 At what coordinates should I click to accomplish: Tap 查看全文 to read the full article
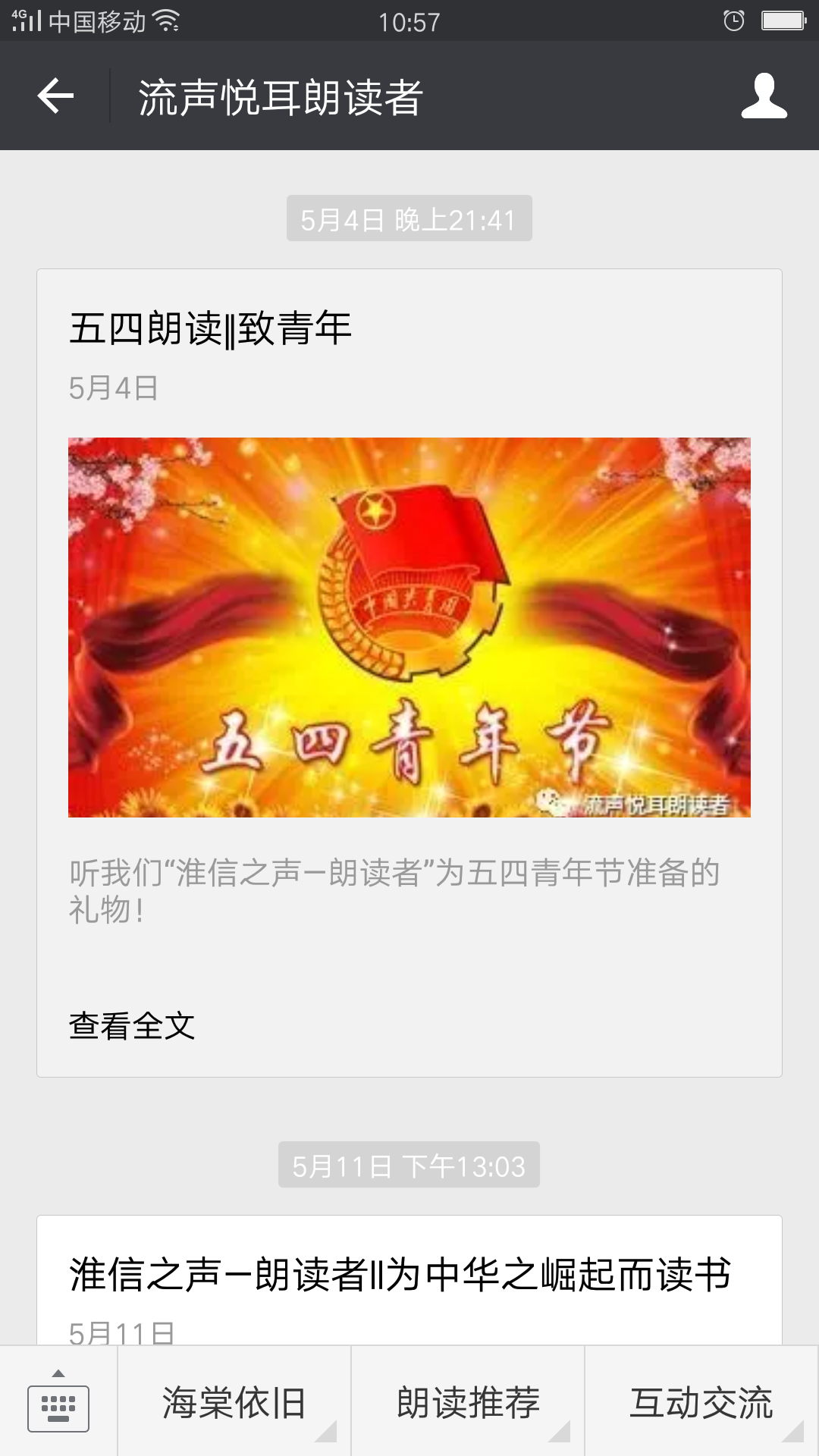point(132,1026)
